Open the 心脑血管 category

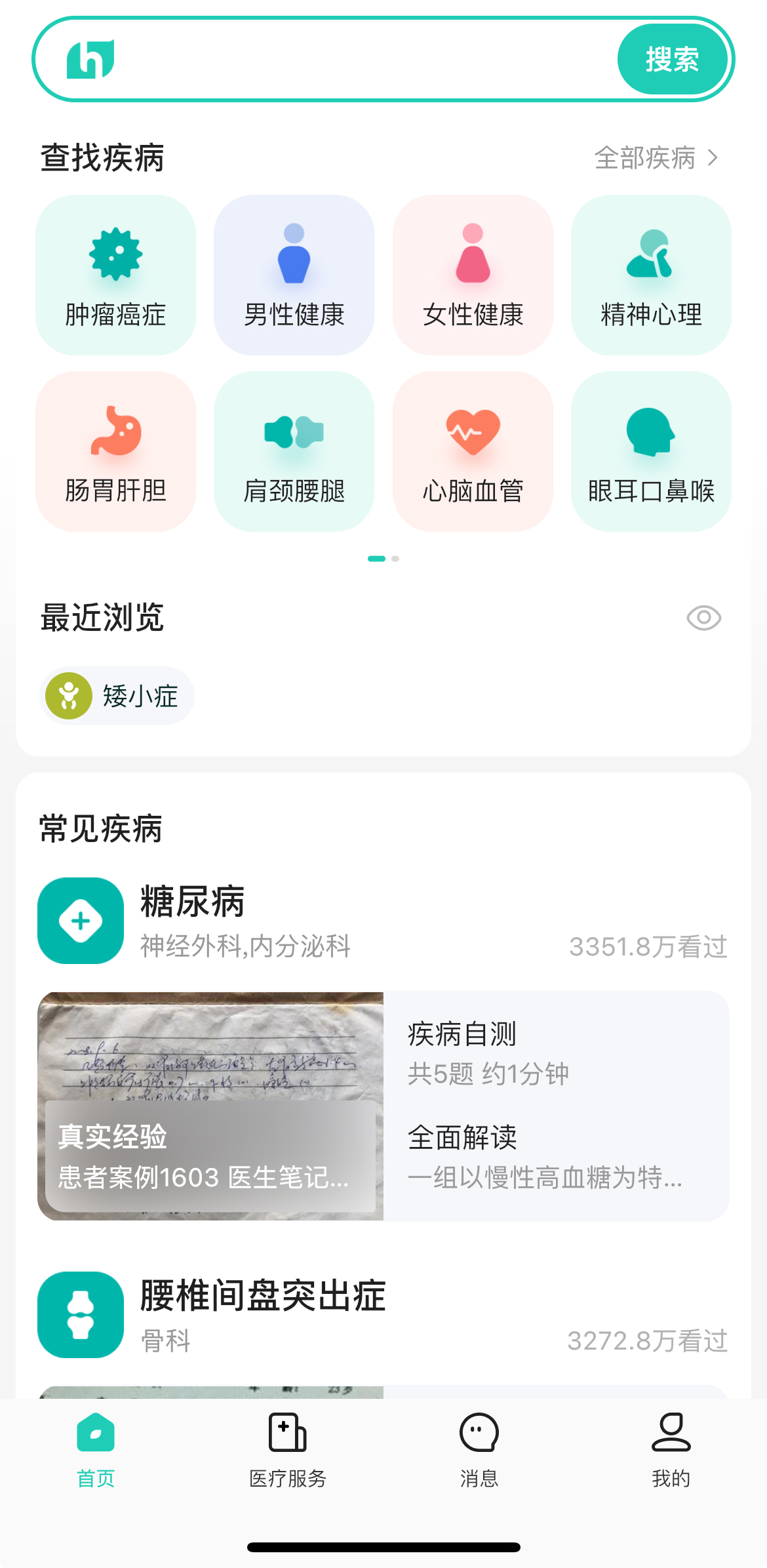pyautogui.click(x=473, y=452)
